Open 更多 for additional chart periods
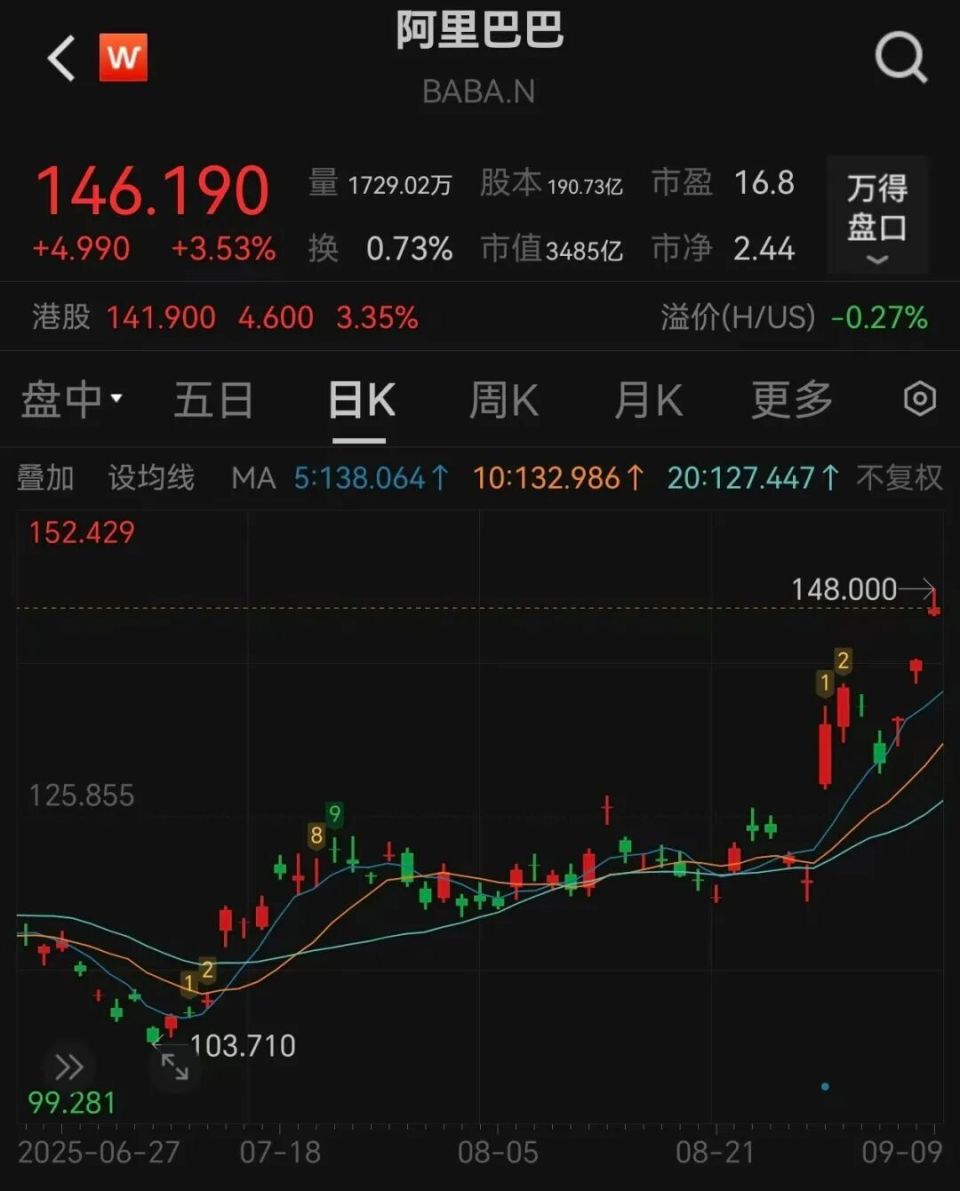 pos(791,399)
